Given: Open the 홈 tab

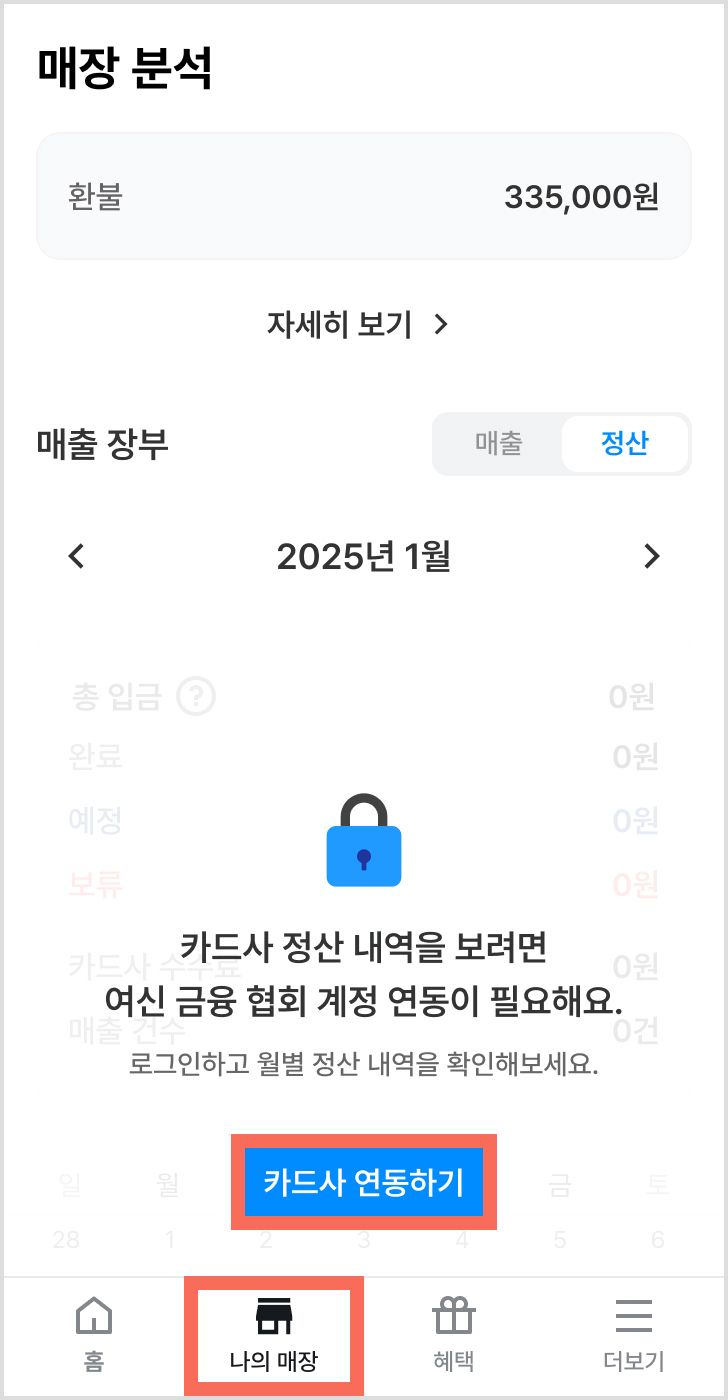Looking at the screenshot, I should tap(94, 1334).
